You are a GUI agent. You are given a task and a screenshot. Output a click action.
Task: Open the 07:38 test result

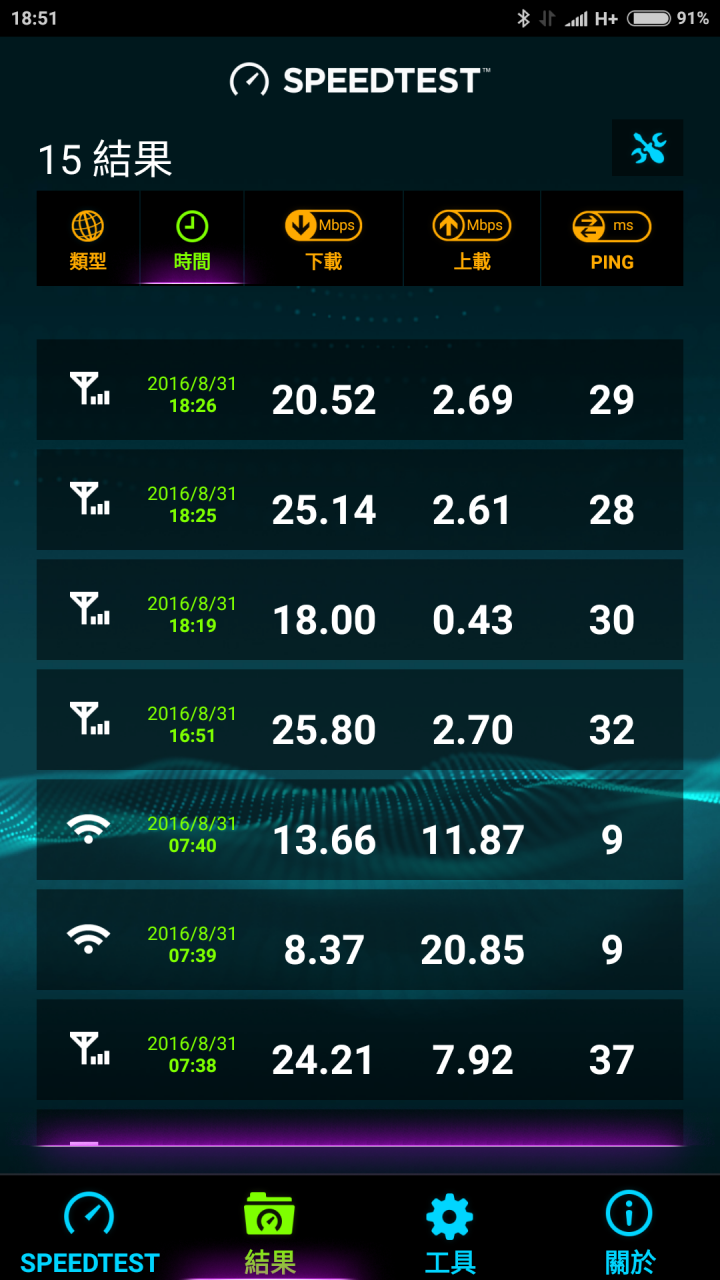360,1050
